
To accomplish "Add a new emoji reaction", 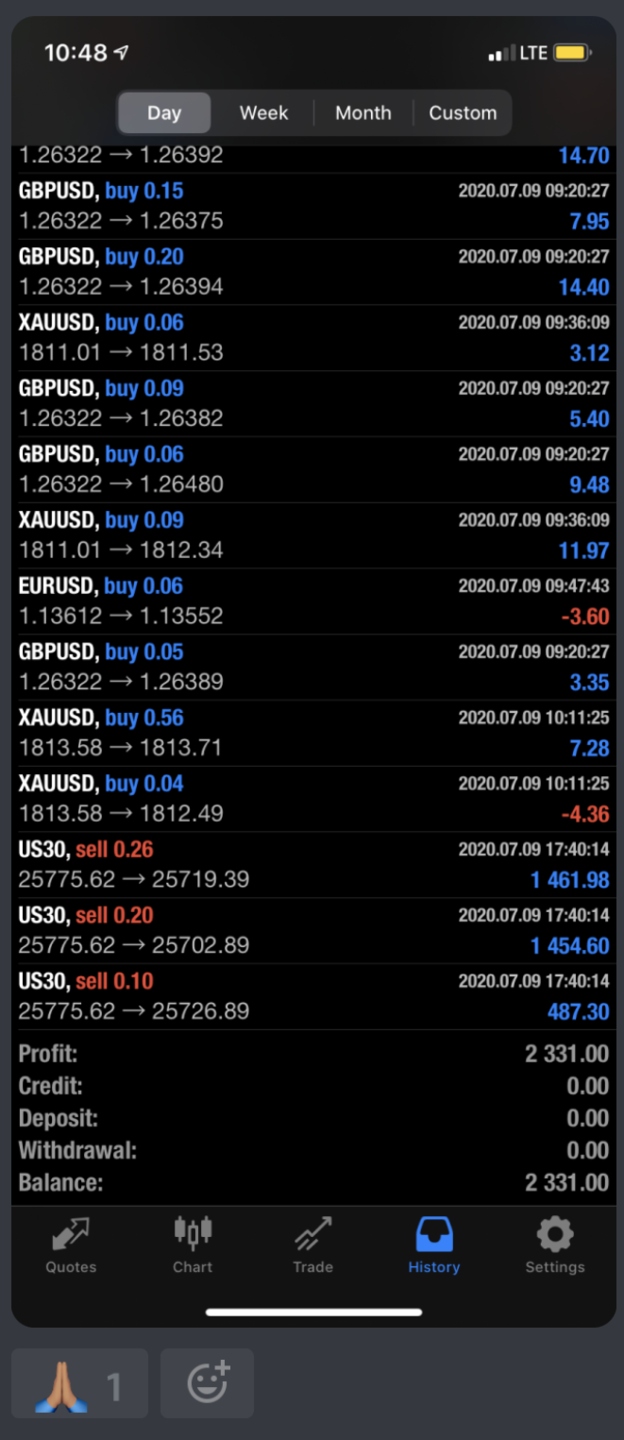I will 208,1384.
